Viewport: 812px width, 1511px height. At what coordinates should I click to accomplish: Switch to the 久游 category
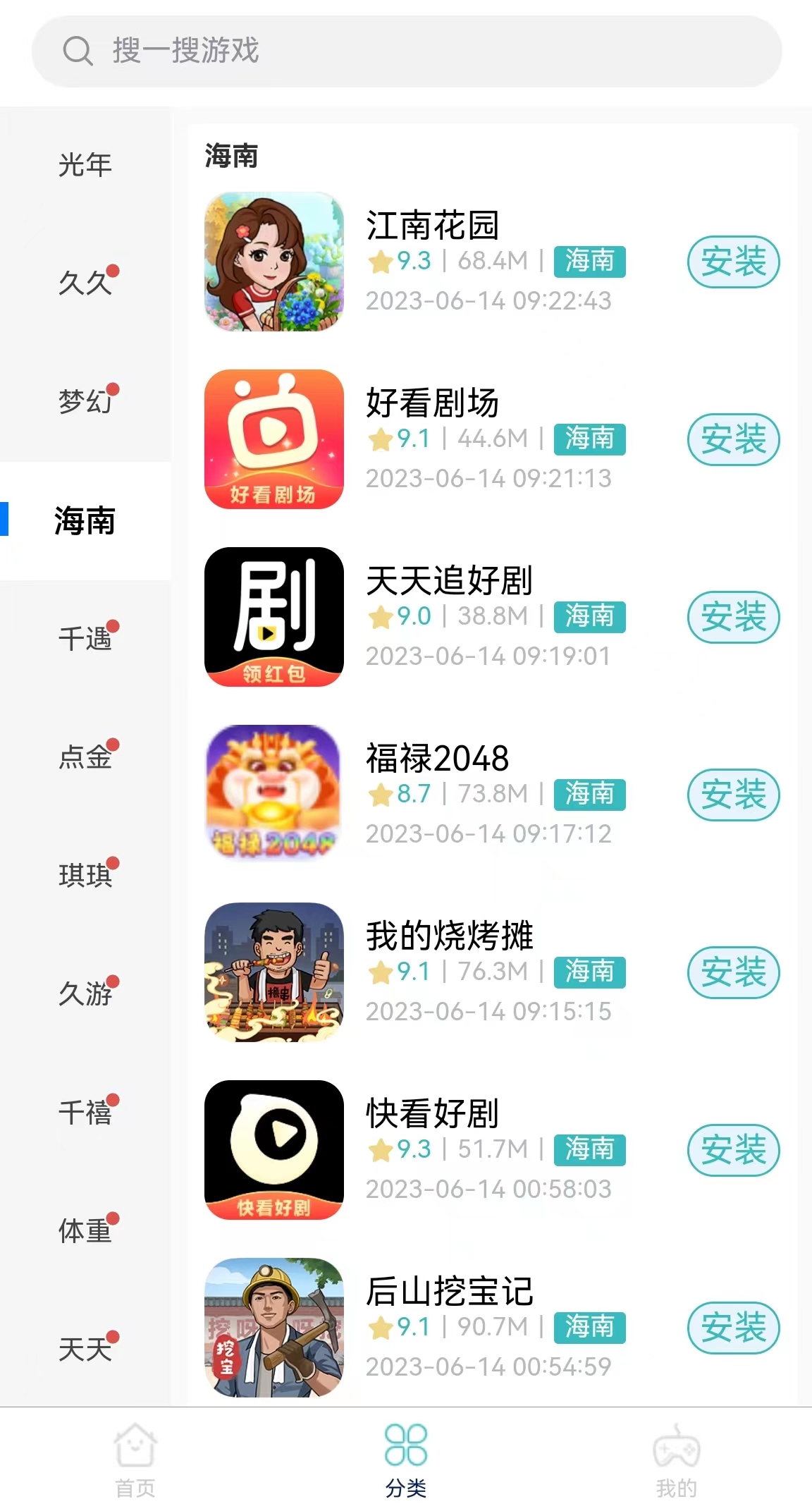[85, 994]
